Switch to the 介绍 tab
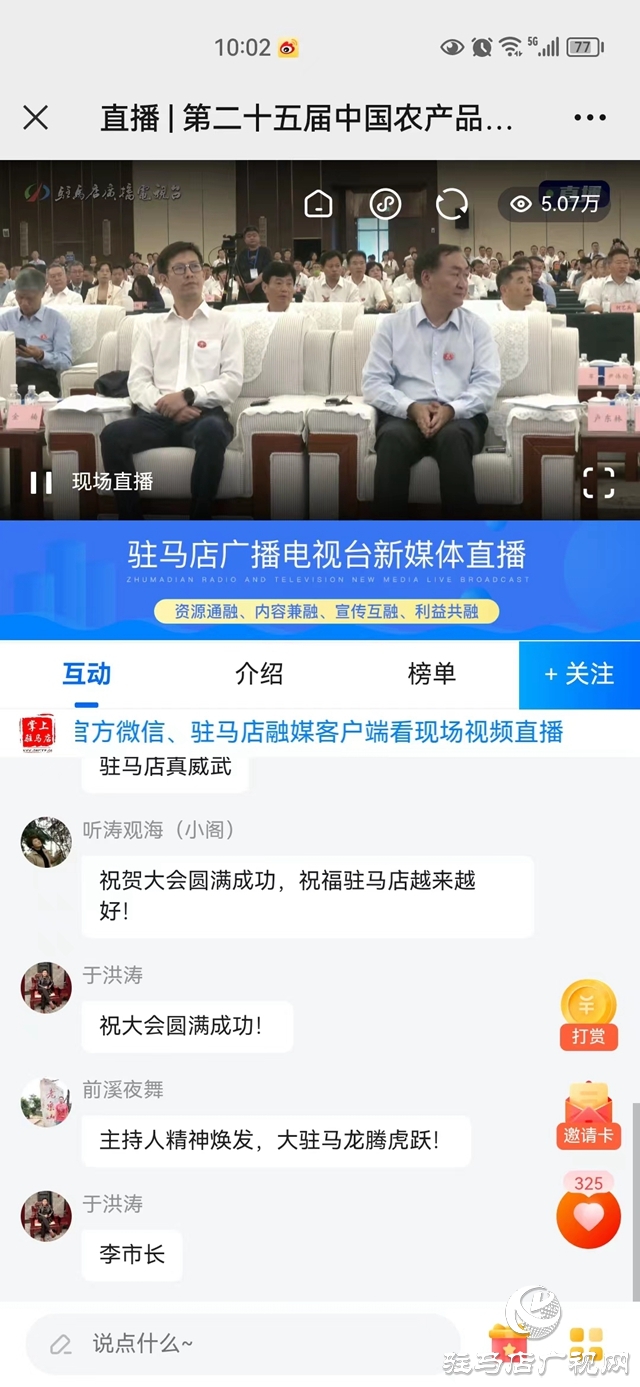The image size is (640, 1387). 259,674
